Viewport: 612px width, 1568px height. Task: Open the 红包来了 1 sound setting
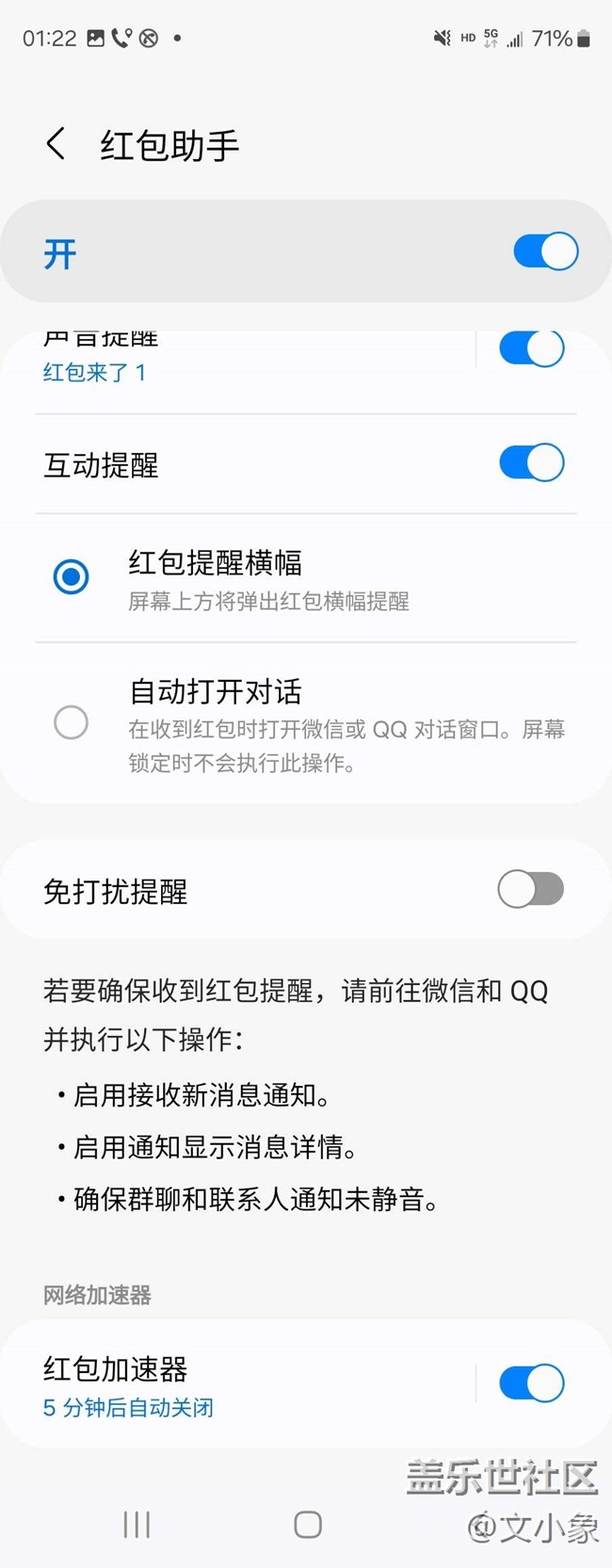pos(94,370)
